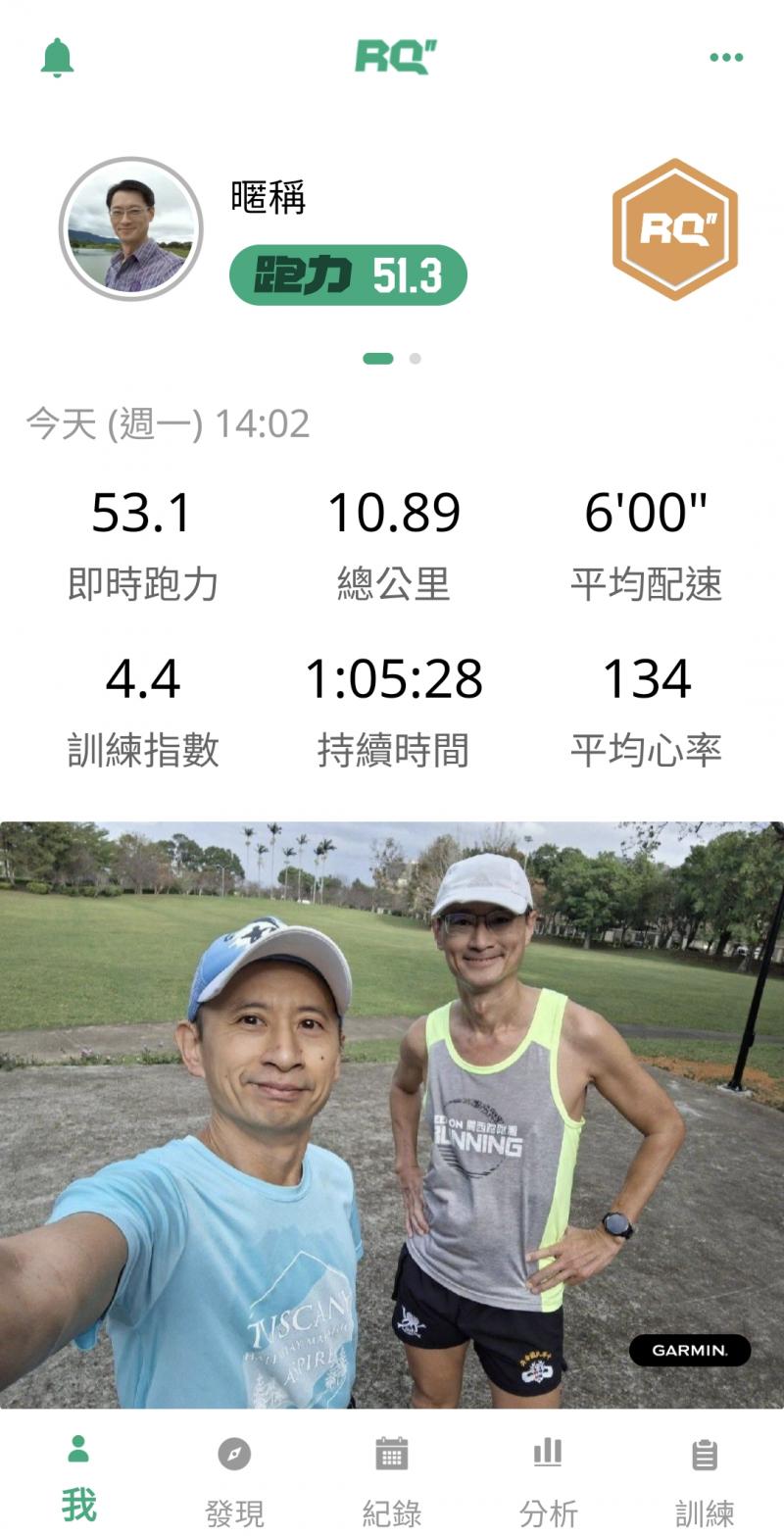Tap the profile avatar photo
This screenshot has width=784, height=1536.
tap(130, 228)
